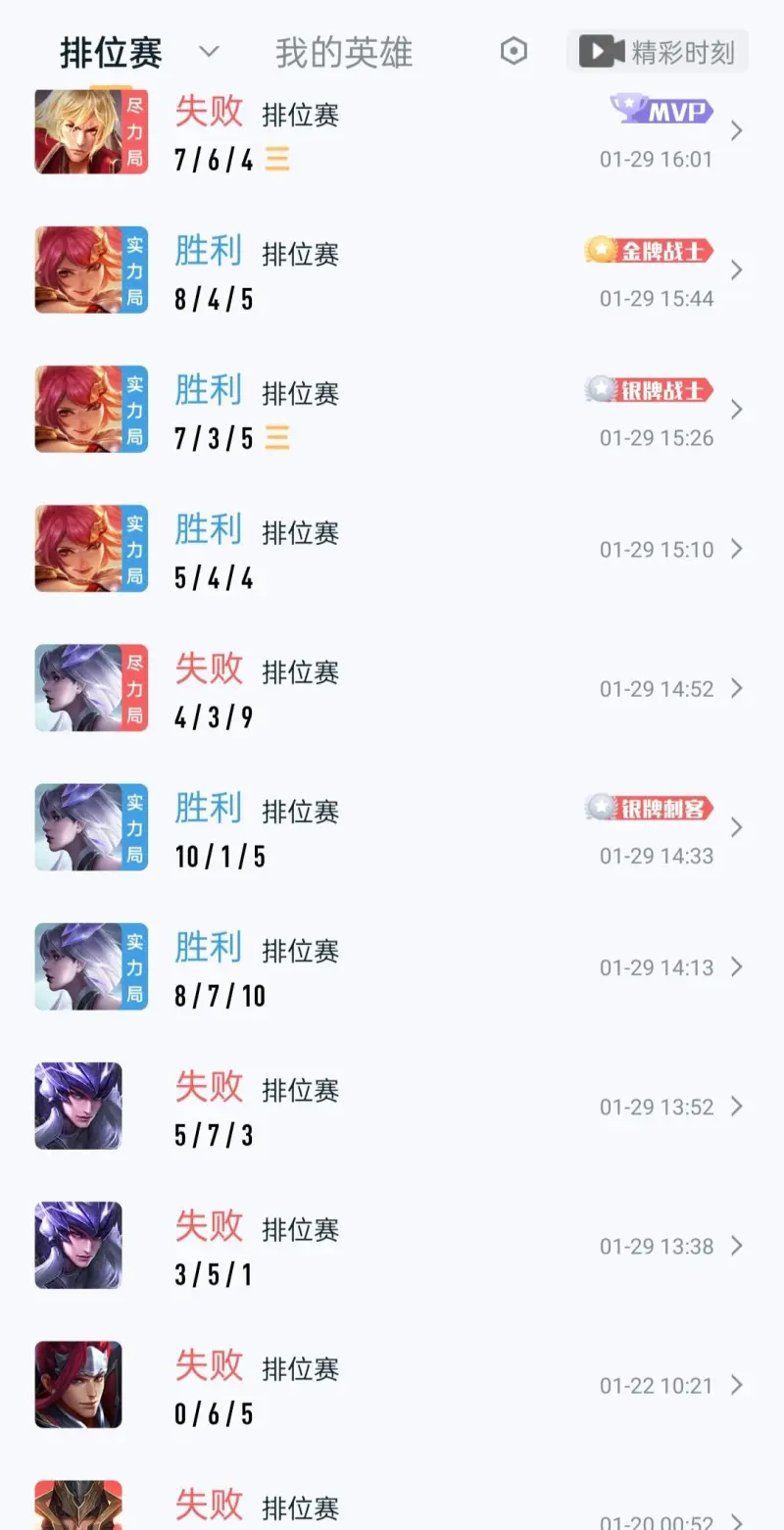The image size is (784, 1530).
Task: Expand the 排位赛 dropdown
Action: [x=209, y=51]
